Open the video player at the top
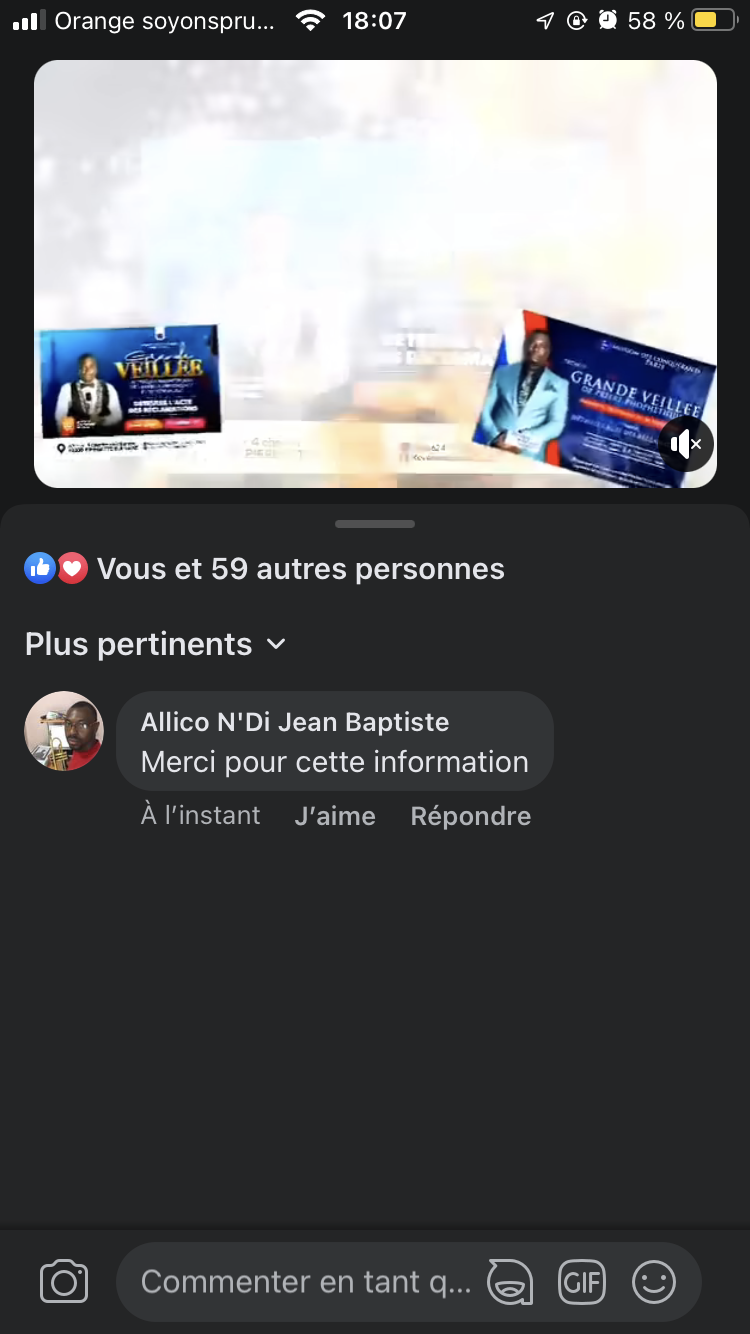The image size is (750, 1334). [x=375, y=250]
